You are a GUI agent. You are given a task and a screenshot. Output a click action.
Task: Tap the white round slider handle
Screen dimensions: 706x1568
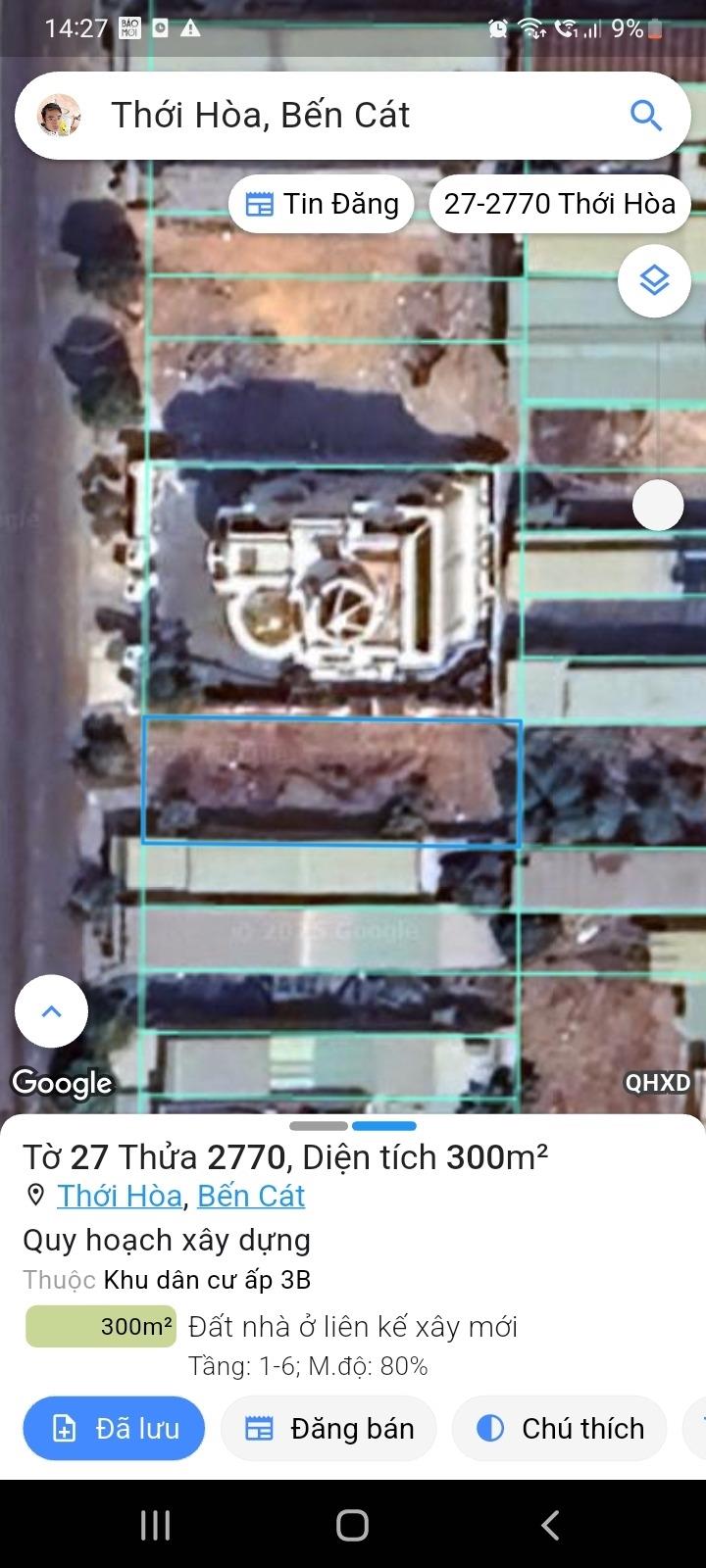pyautogui.click(x=658, y=506)
